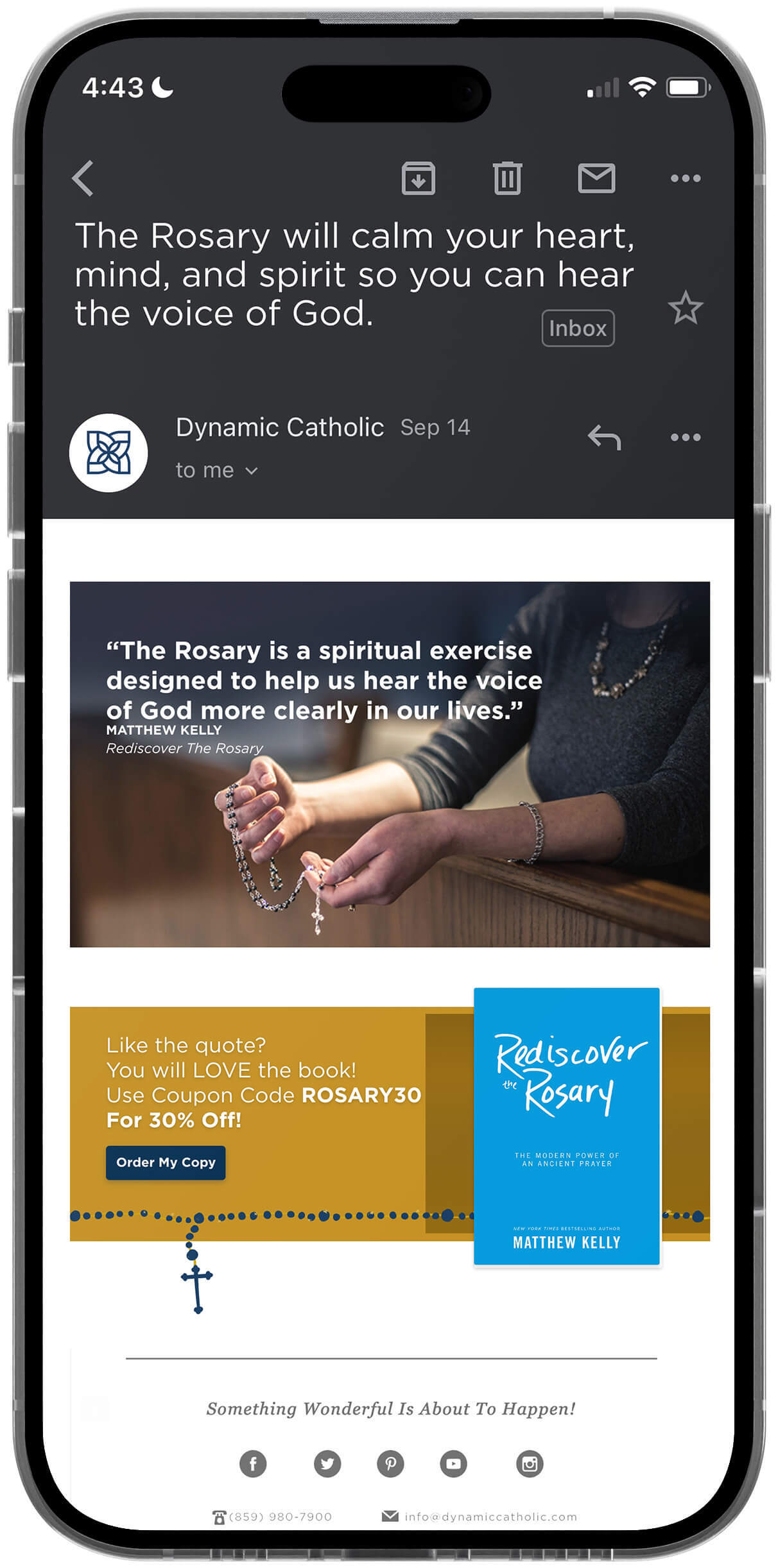The image size is (778, 1568).
Task: Open the top overflow menu
Action: point(685,178)
